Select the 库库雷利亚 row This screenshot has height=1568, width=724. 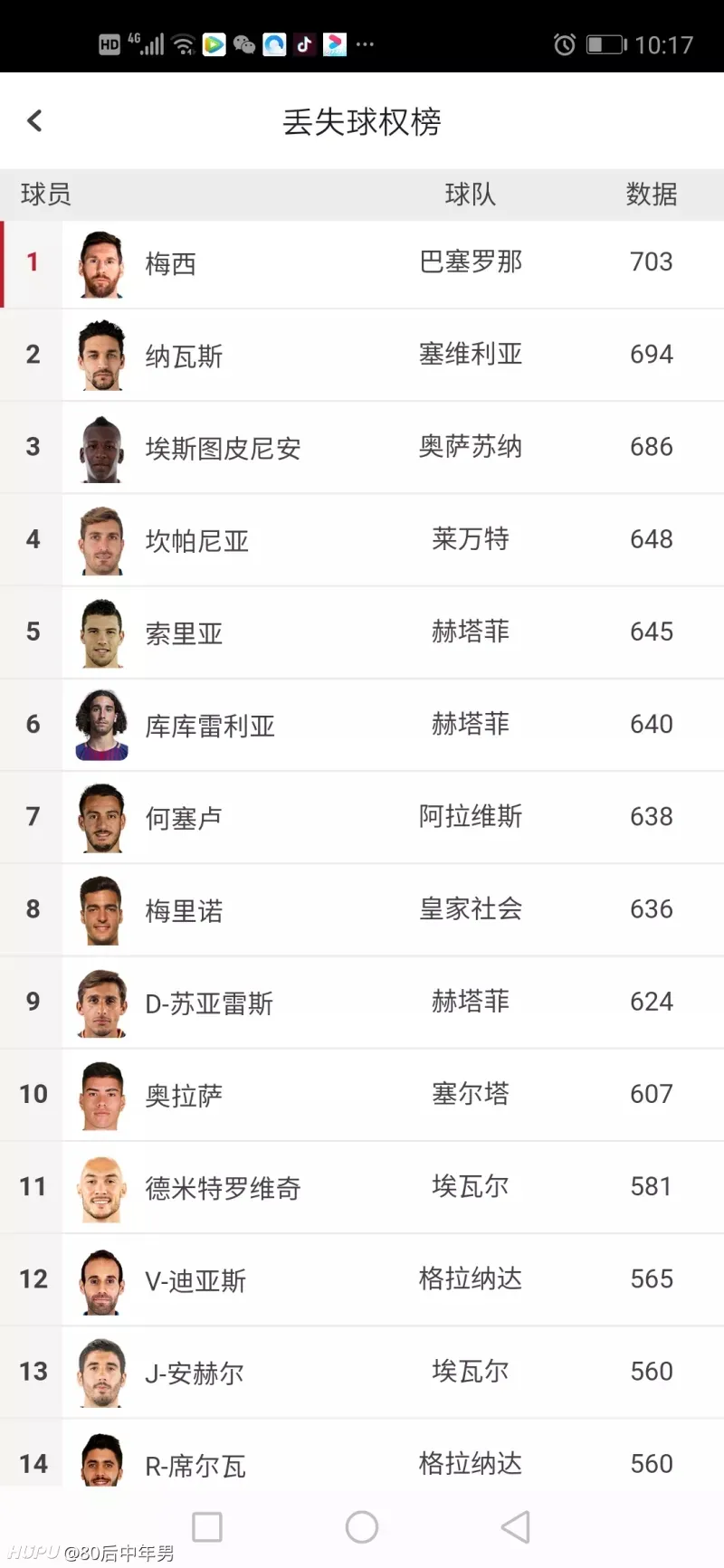[x=362, y=725]
